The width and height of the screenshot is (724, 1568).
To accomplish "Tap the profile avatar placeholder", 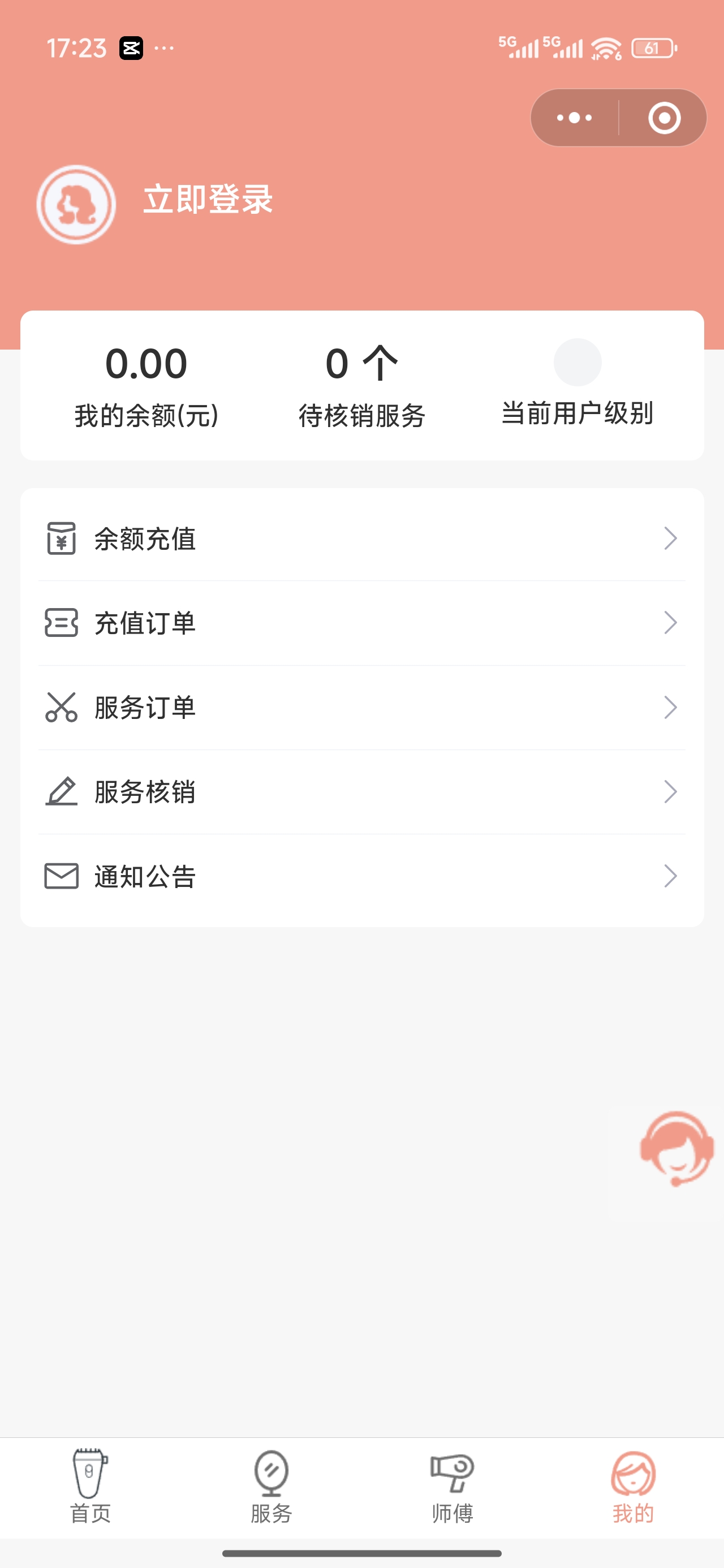I will coord(76,205).
